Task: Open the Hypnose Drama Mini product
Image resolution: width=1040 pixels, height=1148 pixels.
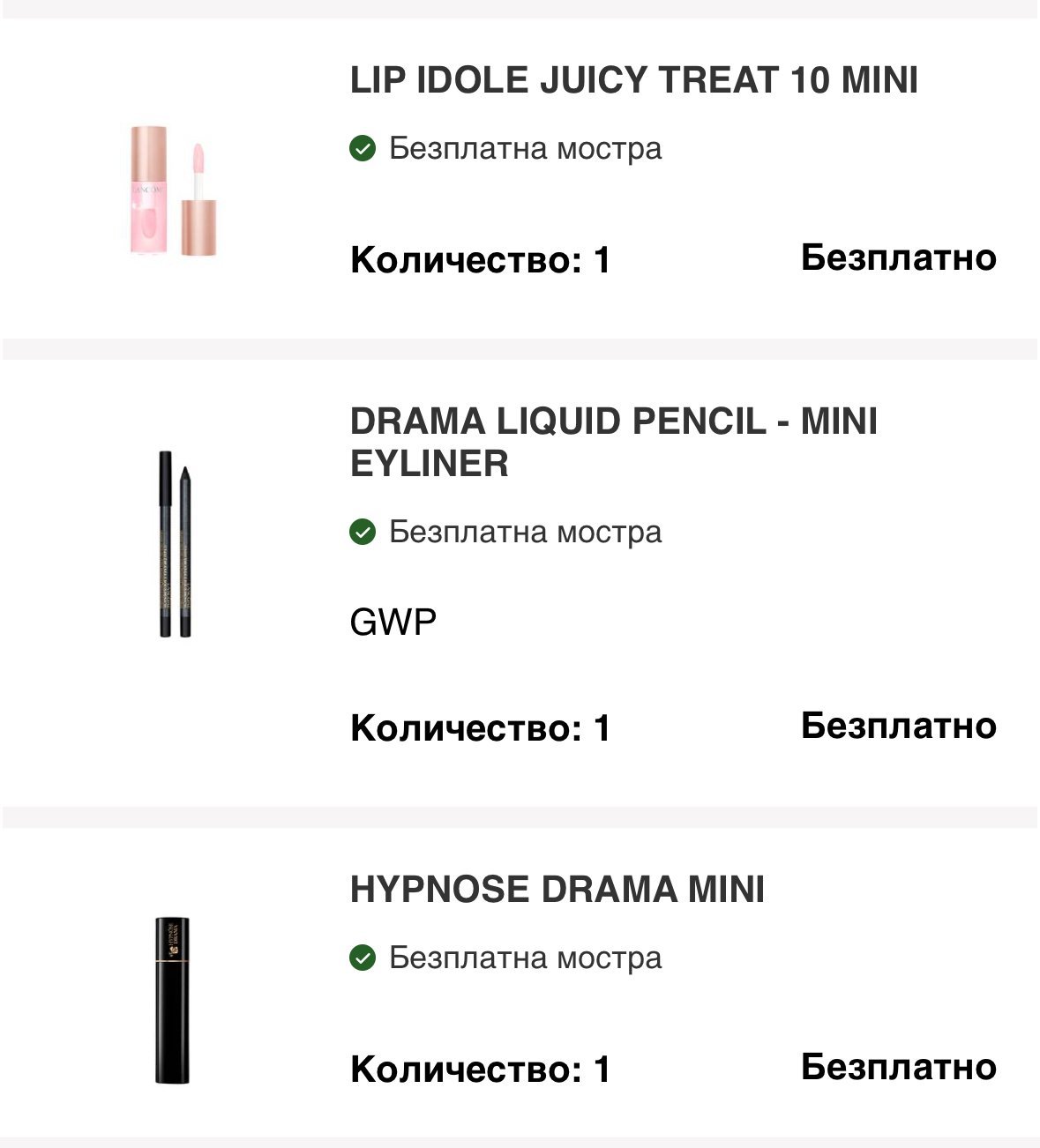Action: tap(557, 889)
